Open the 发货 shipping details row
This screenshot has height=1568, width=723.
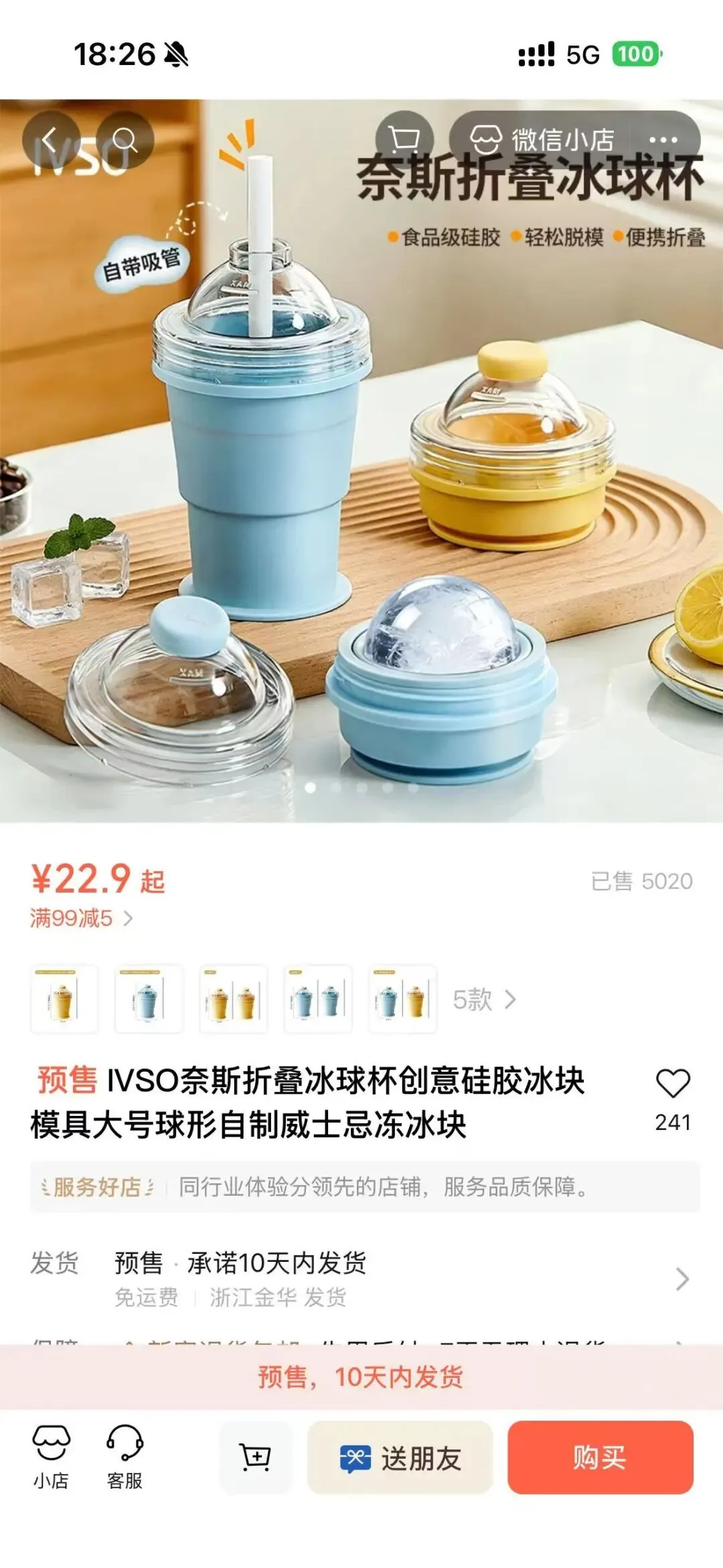click(x=361, y=1279)
